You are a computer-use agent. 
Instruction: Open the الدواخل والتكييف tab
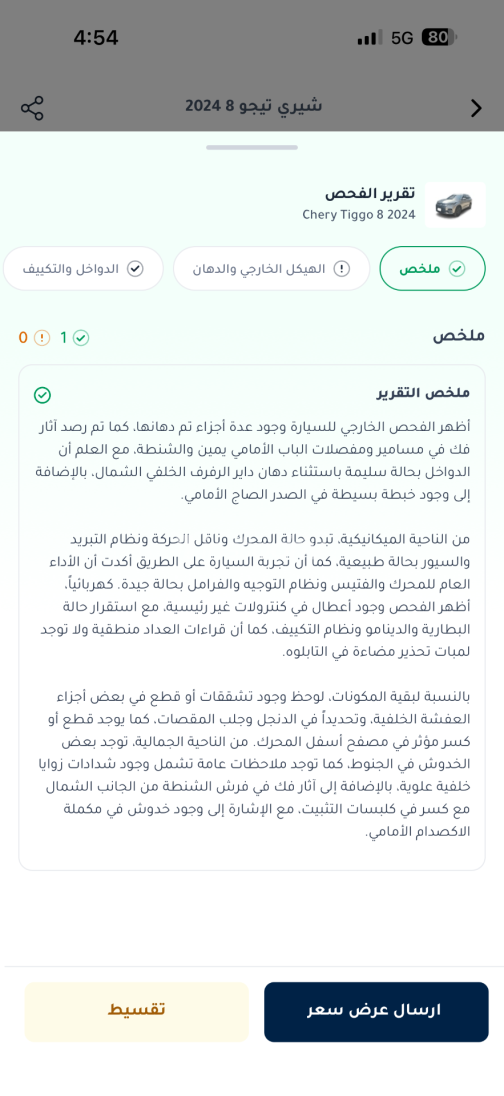pyautogui.click(x=83, y=268)
